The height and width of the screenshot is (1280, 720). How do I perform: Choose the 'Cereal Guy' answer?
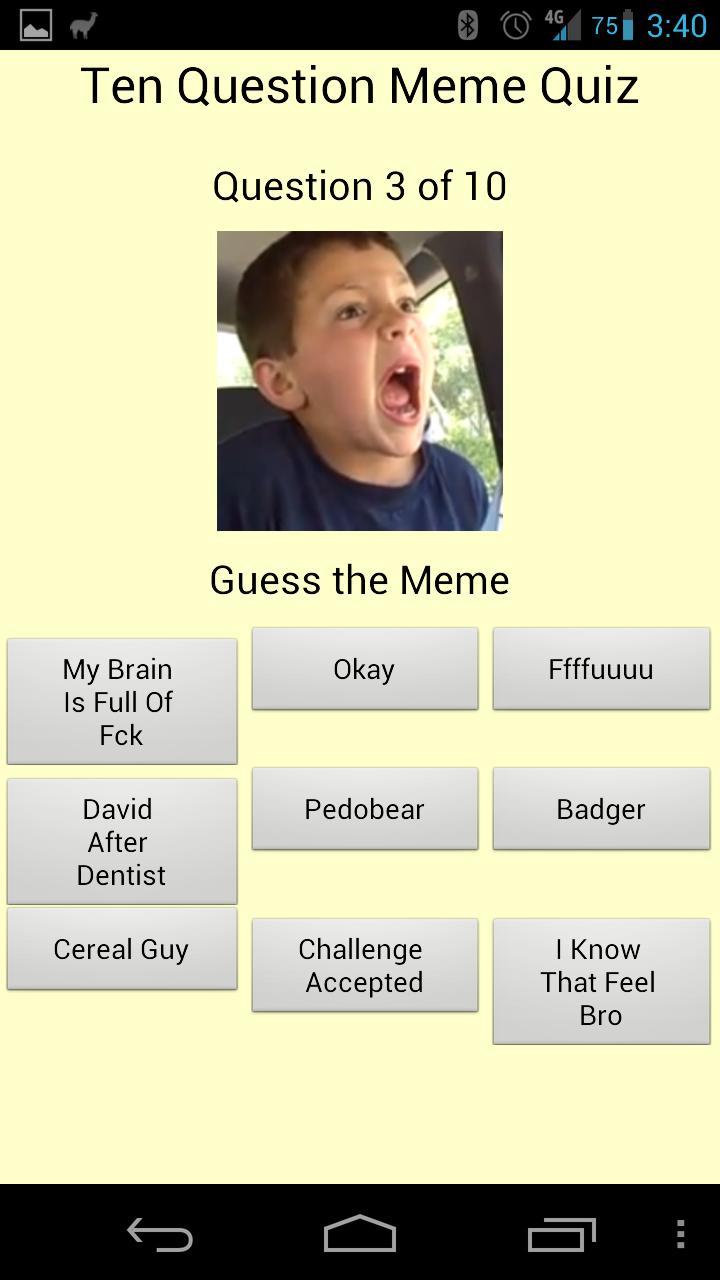click(x=121, y=949)
